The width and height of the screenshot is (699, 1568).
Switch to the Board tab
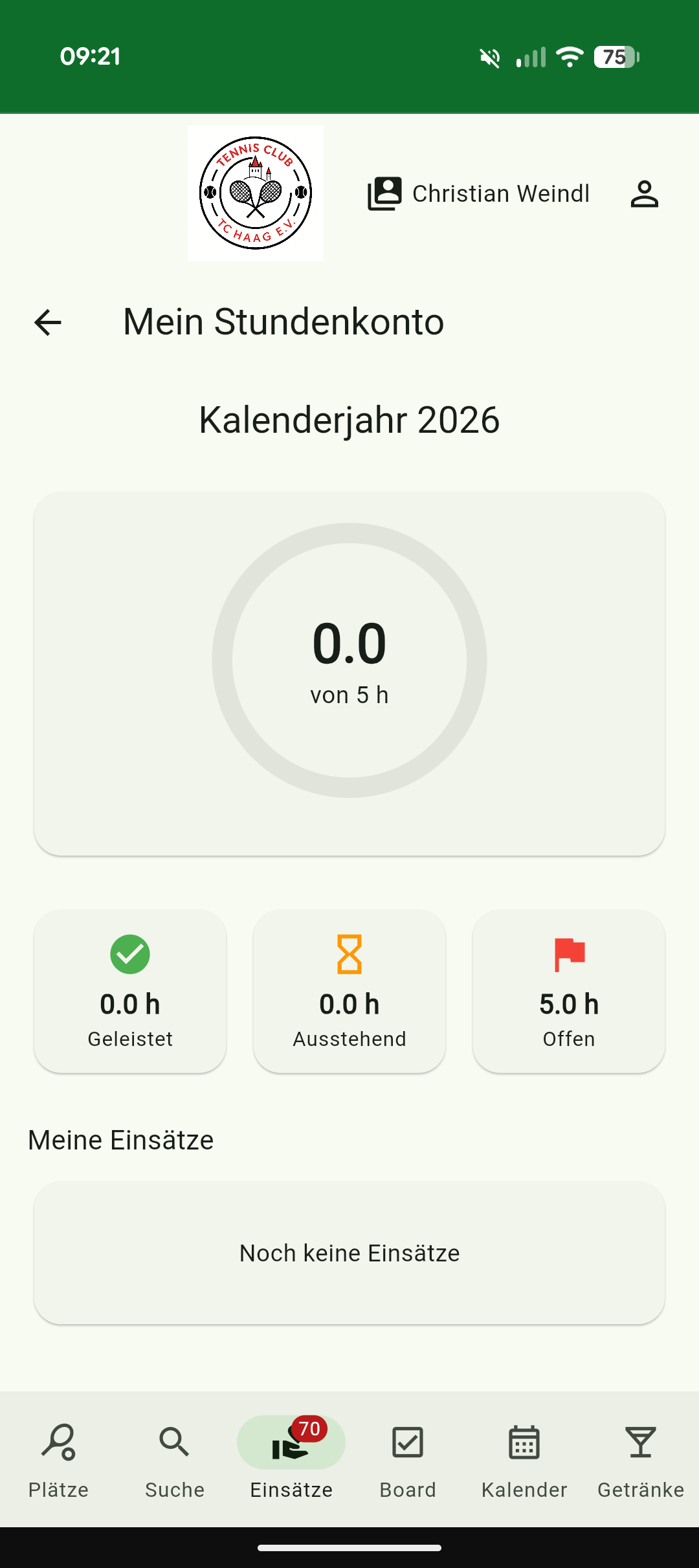pos(408,1459)
